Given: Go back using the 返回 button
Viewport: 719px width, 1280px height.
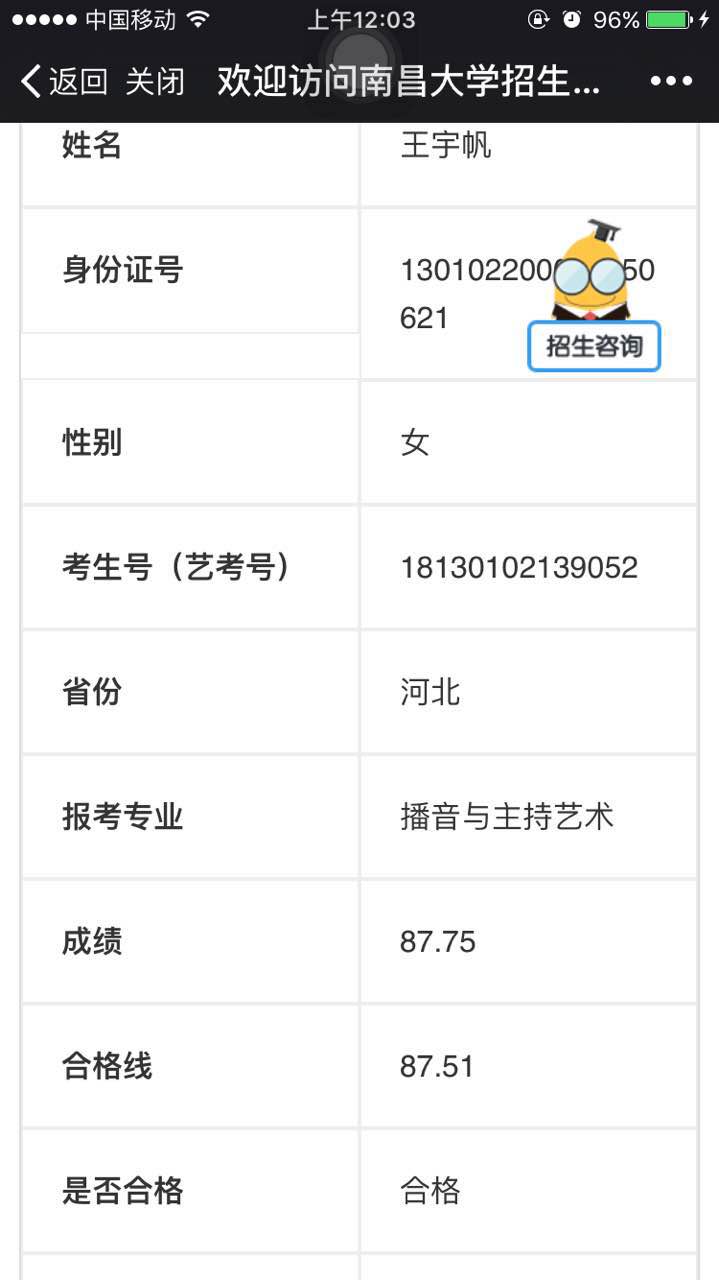Looking at the screenshot, I should (x=64, y=82).
